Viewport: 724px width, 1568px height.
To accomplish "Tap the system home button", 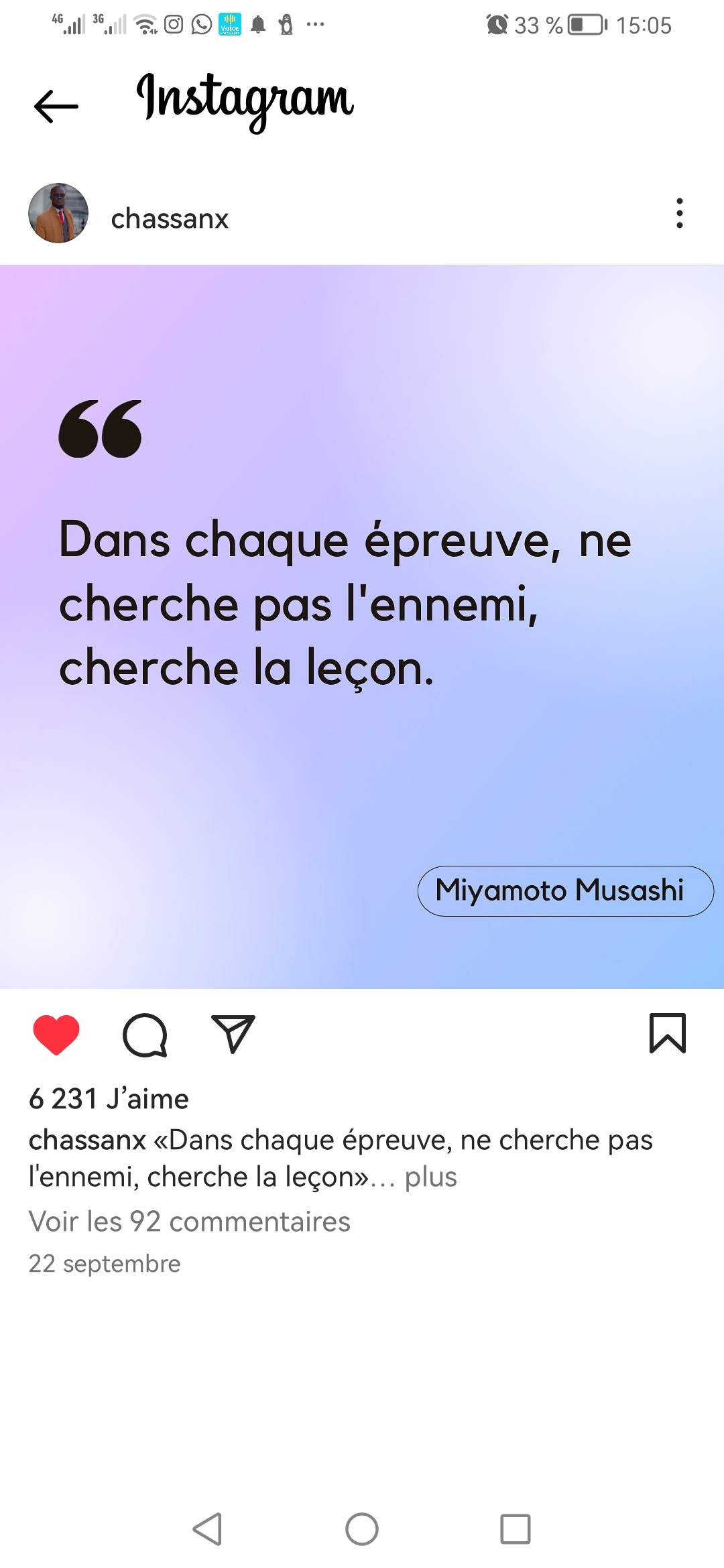I will [x=362, y=1529].
